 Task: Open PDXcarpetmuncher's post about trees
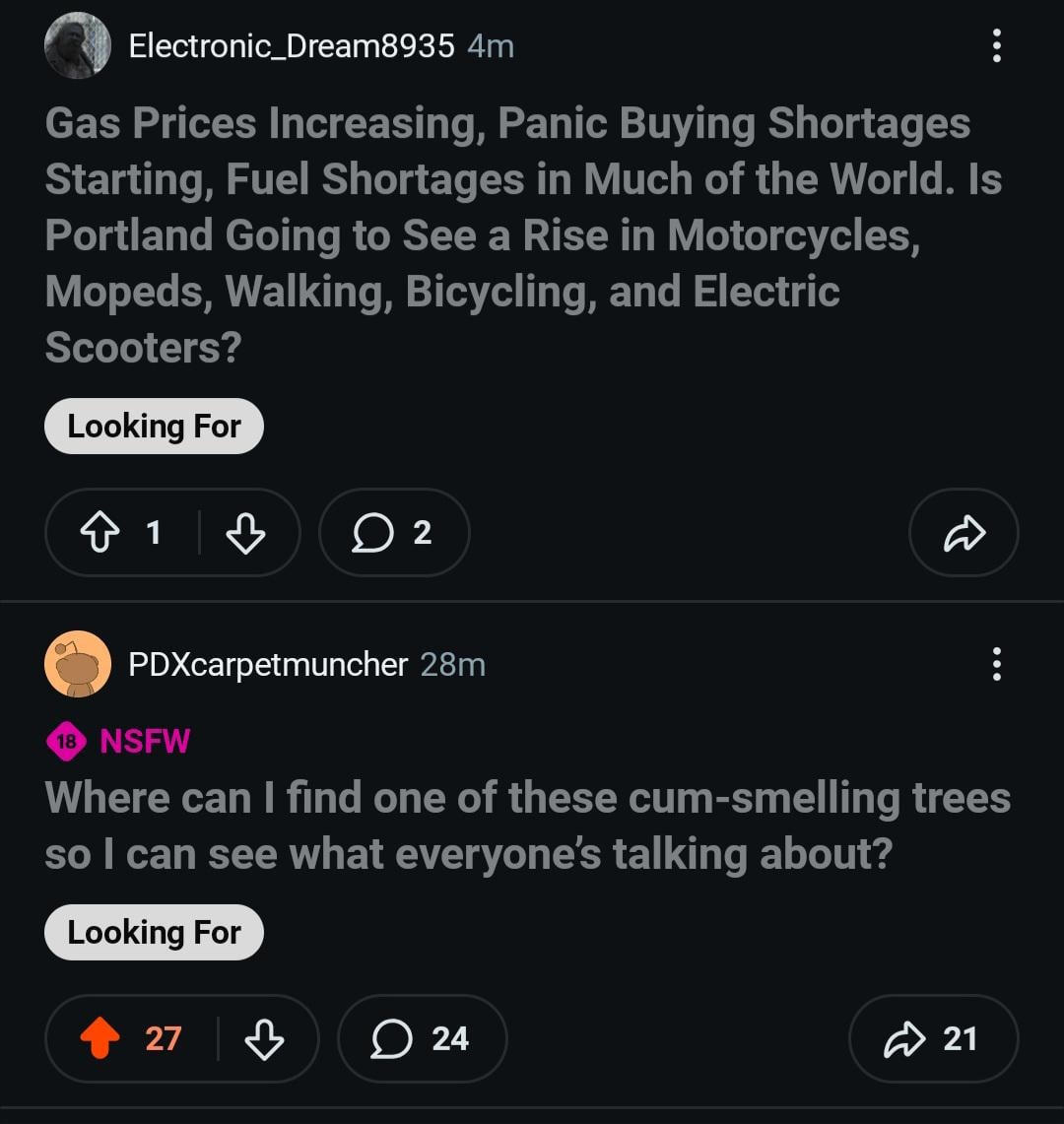527,826
